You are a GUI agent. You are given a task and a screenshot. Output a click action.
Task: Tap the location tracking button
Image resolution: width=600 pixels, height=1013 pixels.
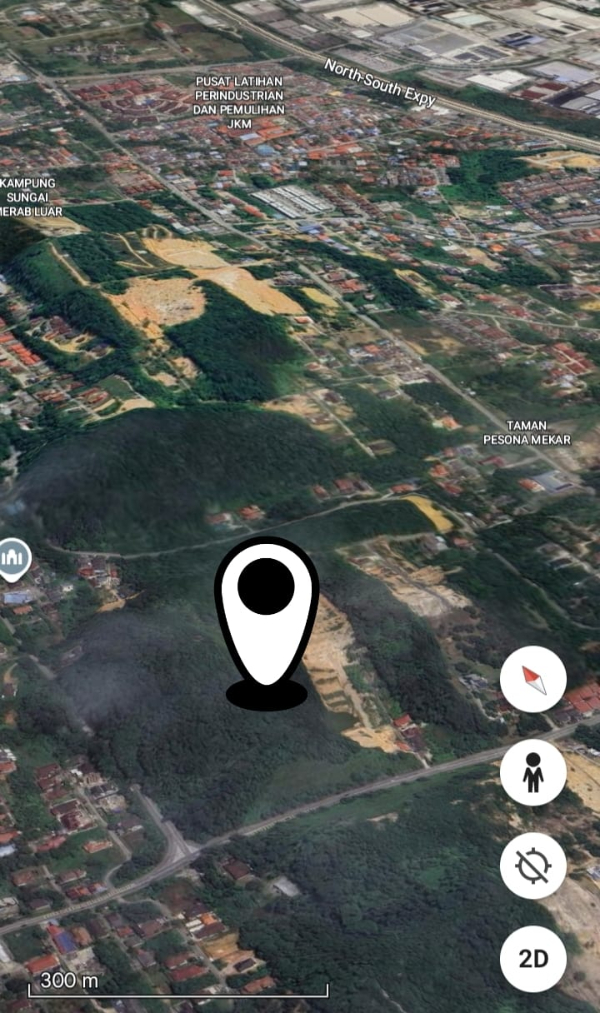(x=533, y=865)
